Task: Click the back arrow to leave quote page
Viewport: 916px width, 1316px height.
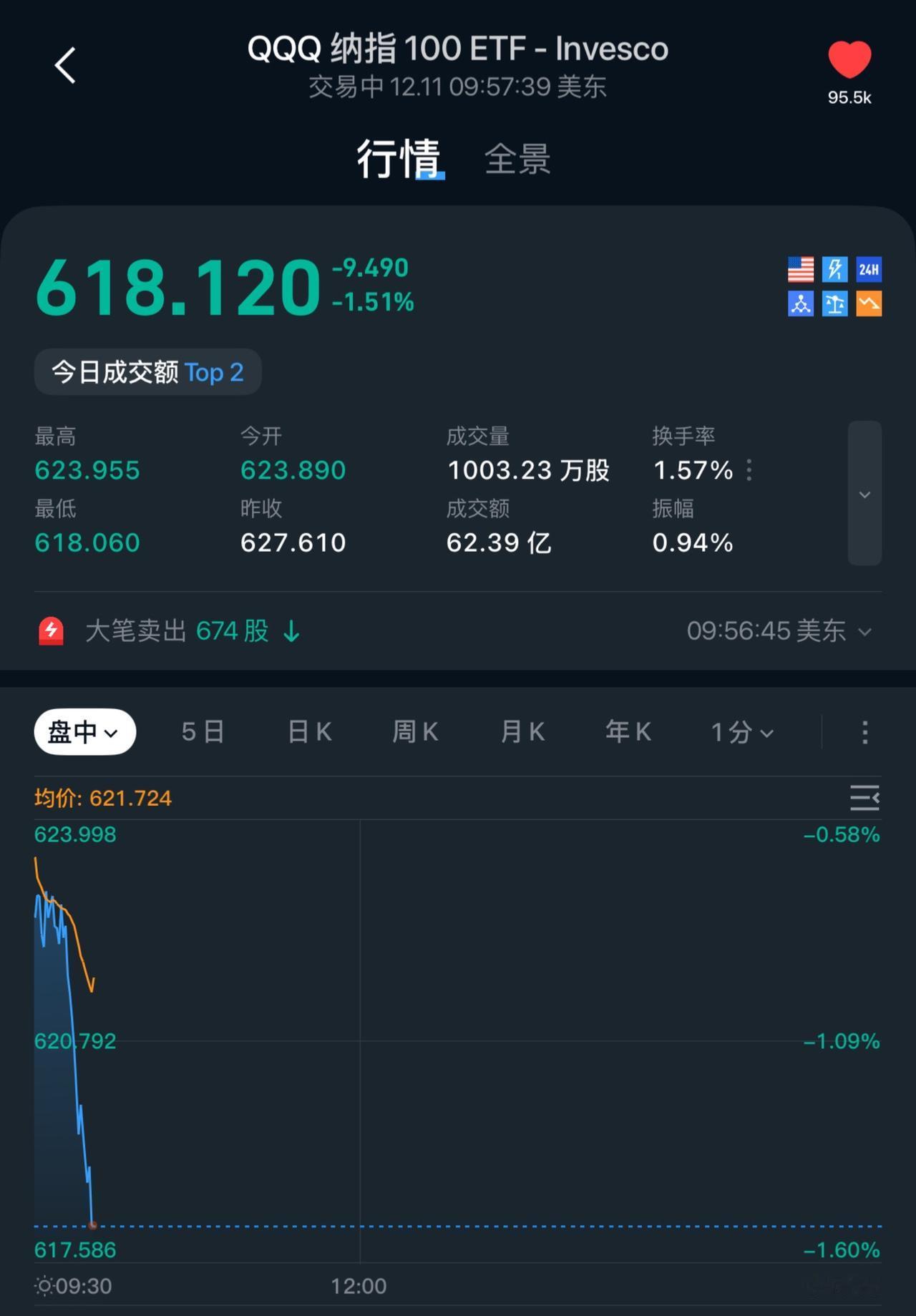Action: 66,64
